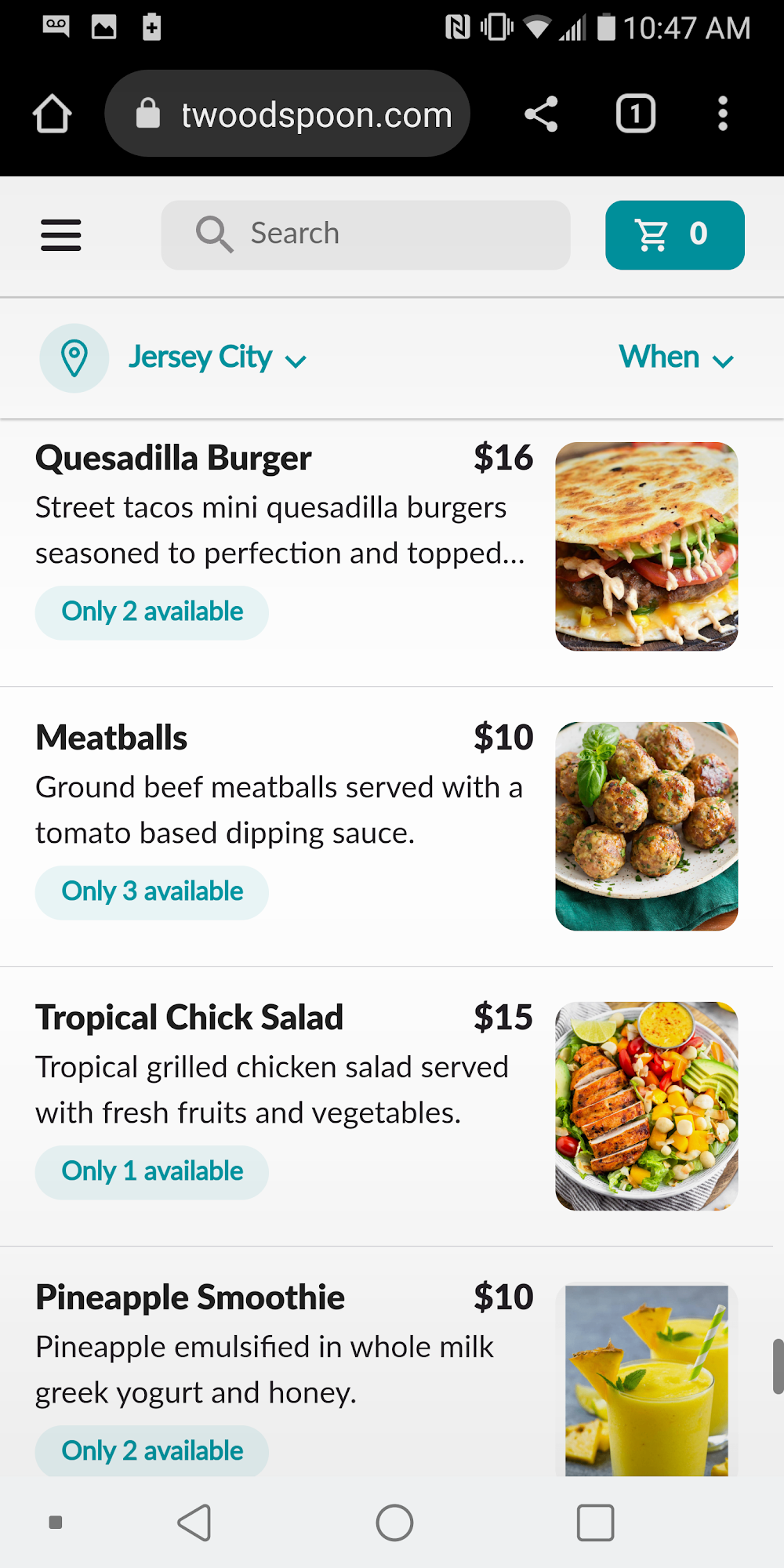This screenshot has height=1568, width=784.
Task: View the Meatballs dish details
Action: 111,739
